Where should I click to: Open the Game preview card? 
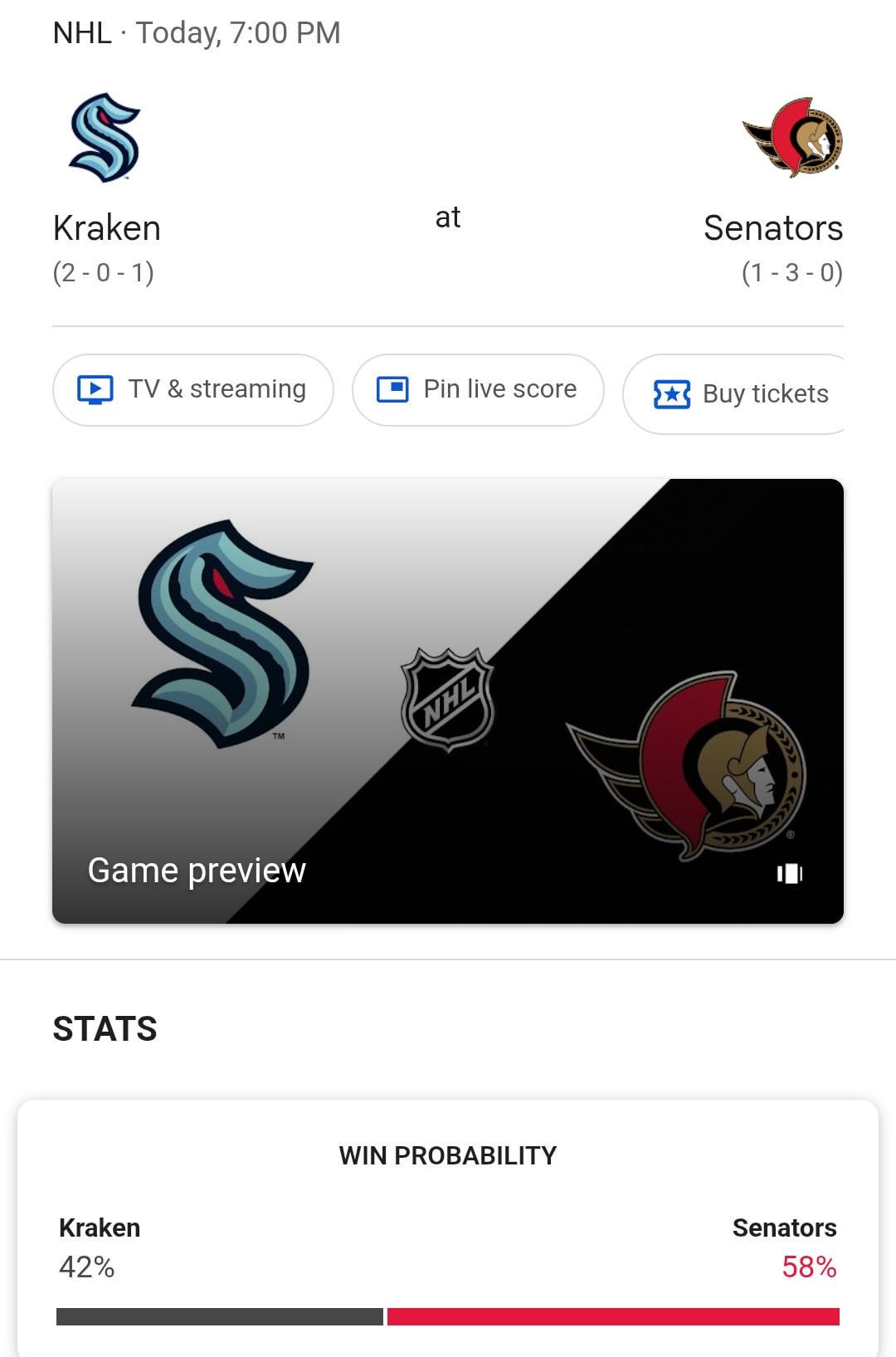[x=448, y=700]
